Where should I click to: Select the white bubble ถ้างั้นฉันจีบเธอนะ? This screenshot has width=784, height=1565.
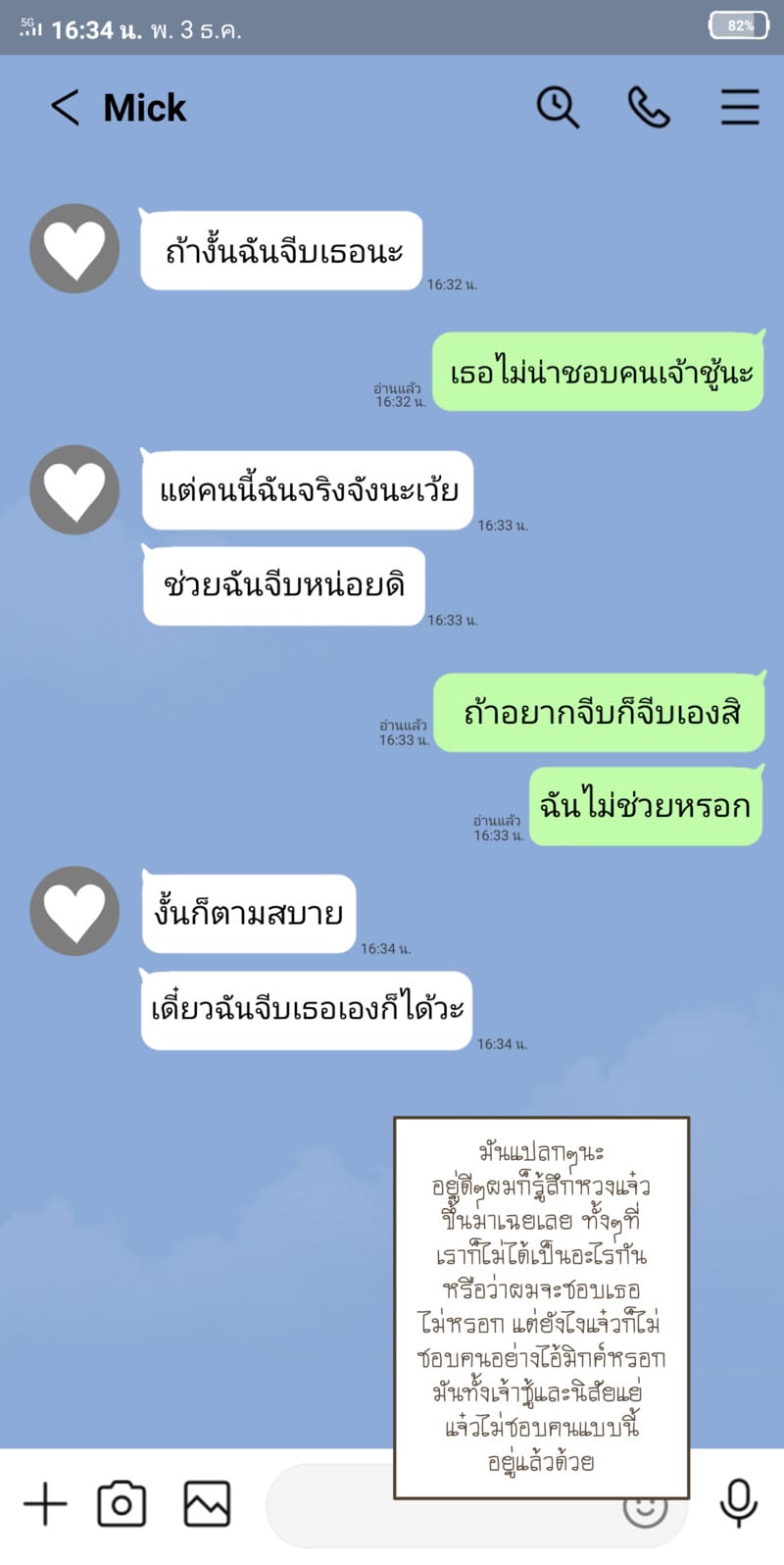[x=280, y=251]
